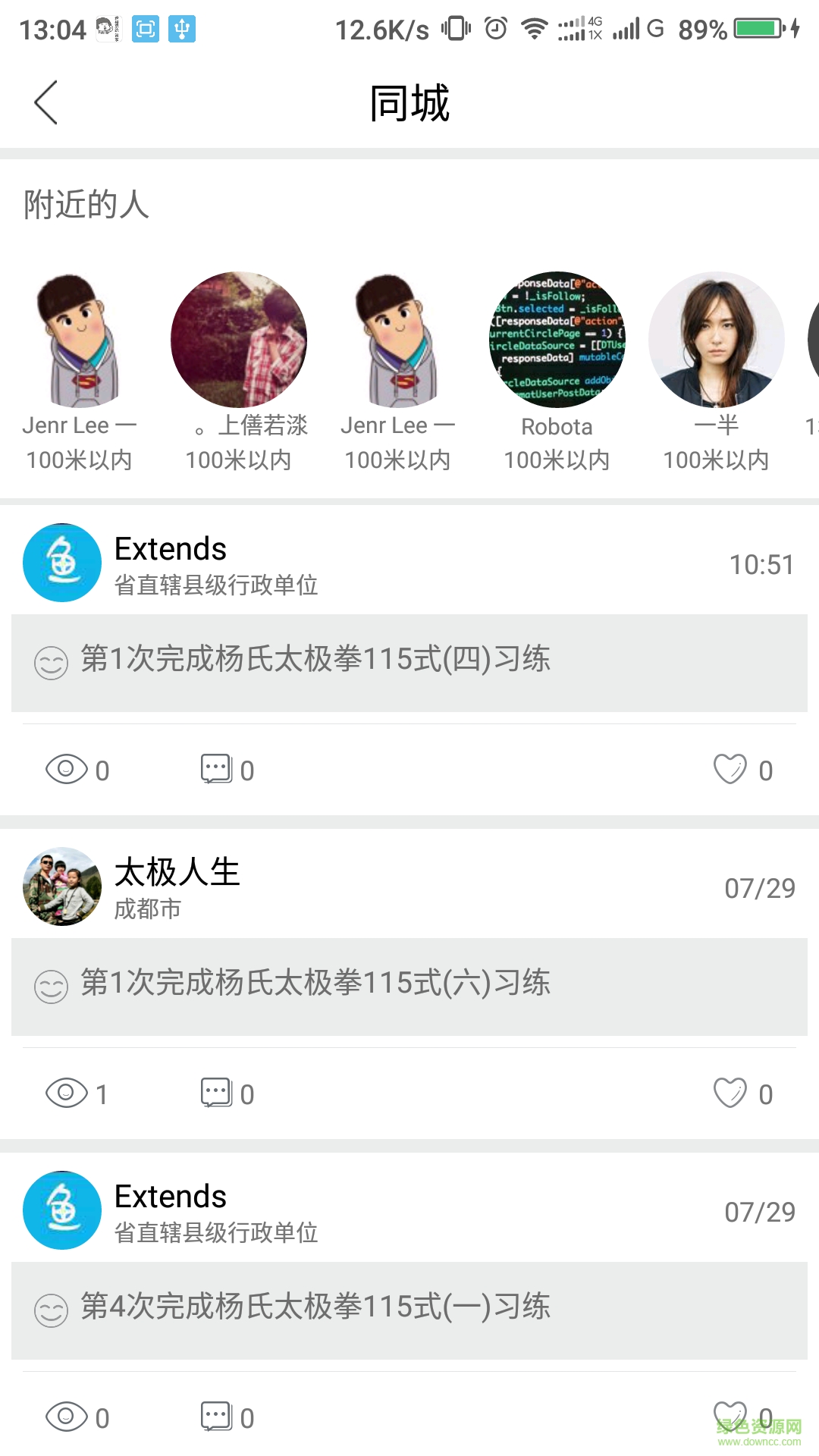This screenshot has width=819, height=1456.
Task: Tap comment icon under 太极人生 post
Action: point(215,1094)
